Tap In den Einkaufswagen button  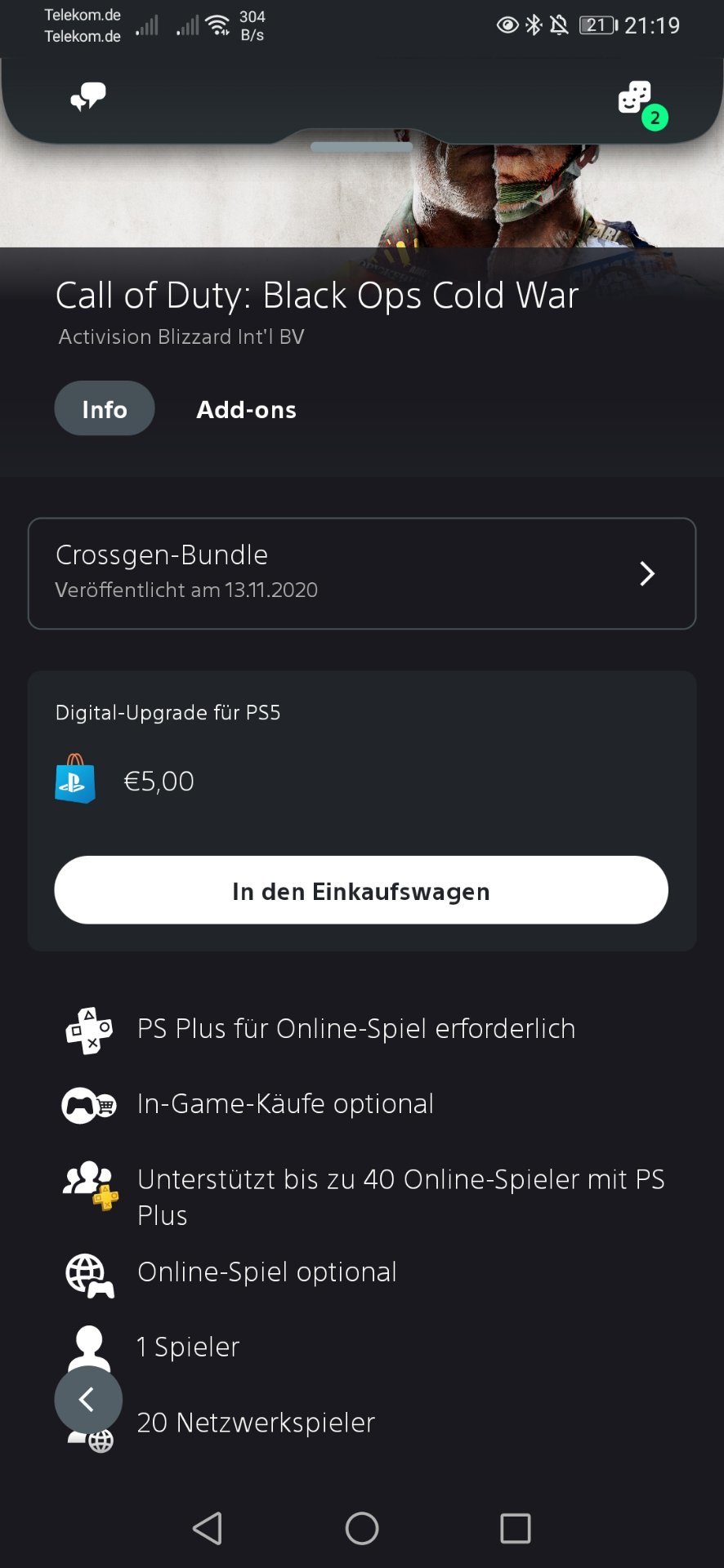coord(361,890)
